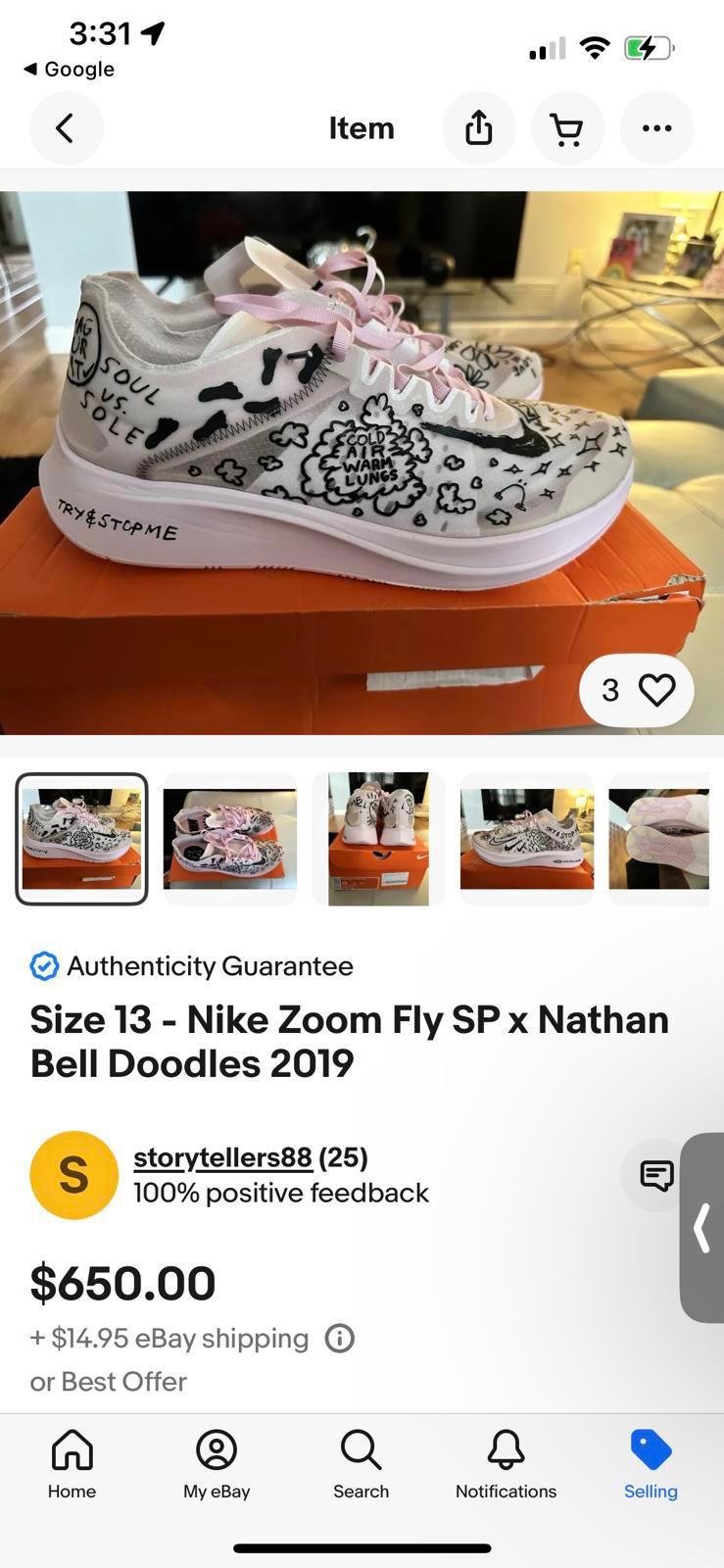Open seller storytellers88 profile
Image resolution: width=724 pixels, height=1568 pixels.
coord(222,1157)
